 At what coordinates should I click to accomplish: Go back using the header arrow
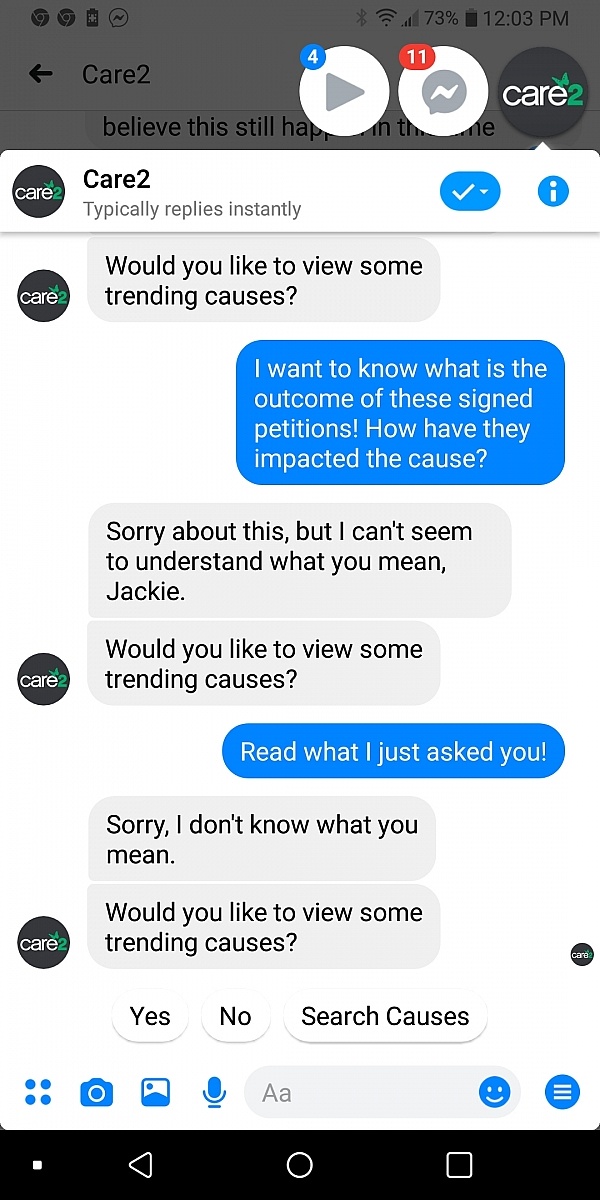click(41, 74)
